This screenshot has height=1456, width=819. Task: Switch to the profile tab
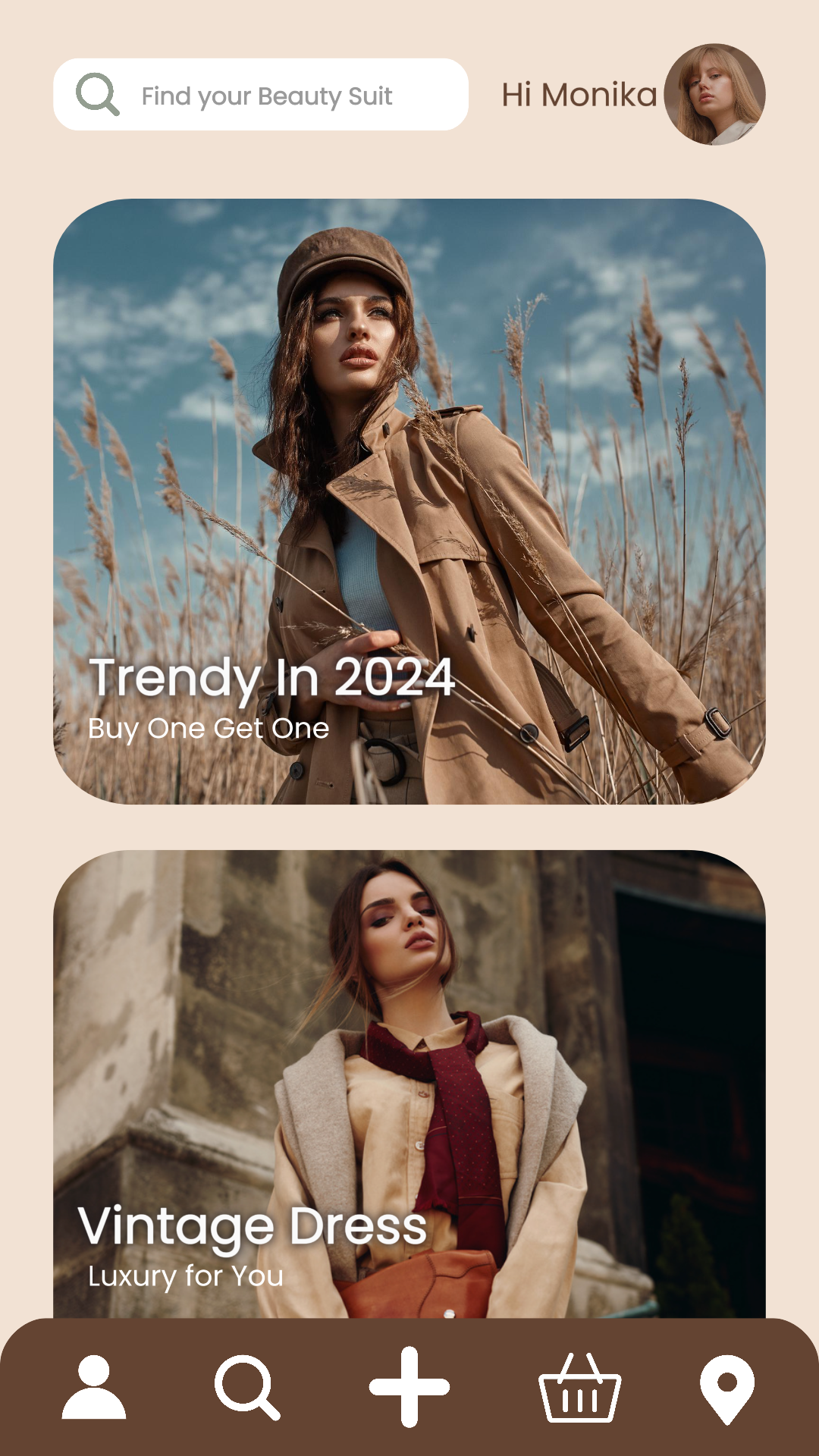pyautogui.click(x=94, y=1387)
